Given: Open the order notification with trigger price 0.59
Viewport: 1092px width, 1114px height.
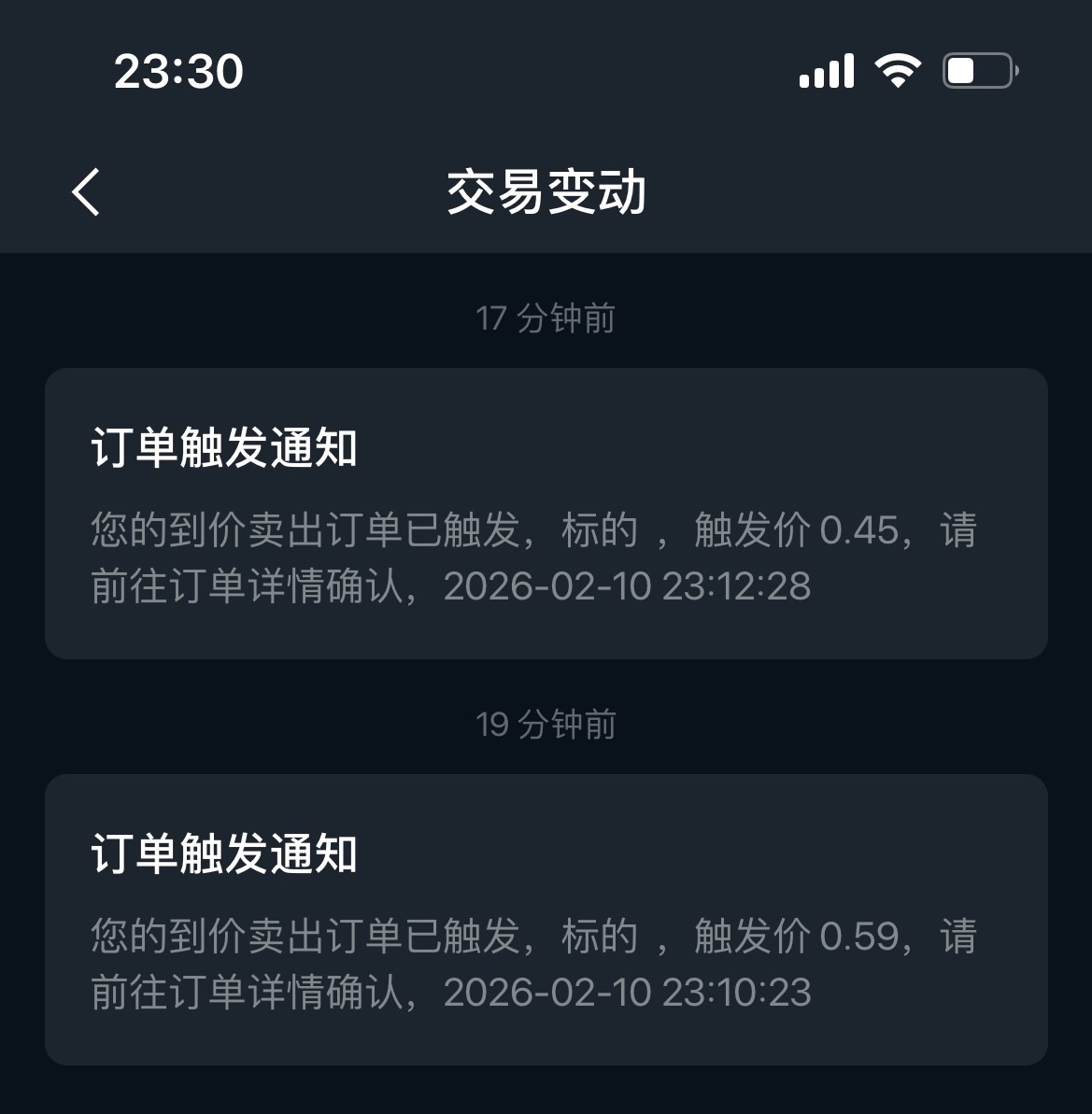Looking at the screenshot, I should coord(546,920).
